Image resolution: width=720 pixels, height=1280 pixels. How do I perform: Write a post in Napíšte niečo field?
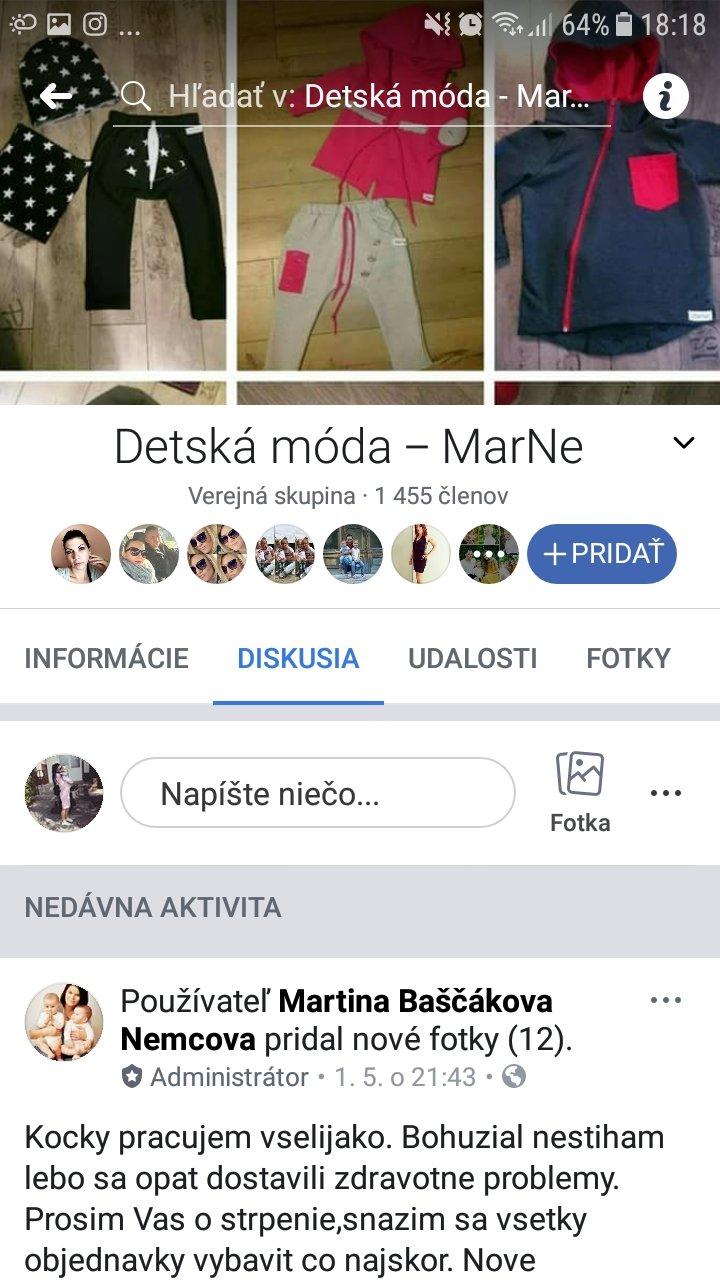tap(318, 794)
